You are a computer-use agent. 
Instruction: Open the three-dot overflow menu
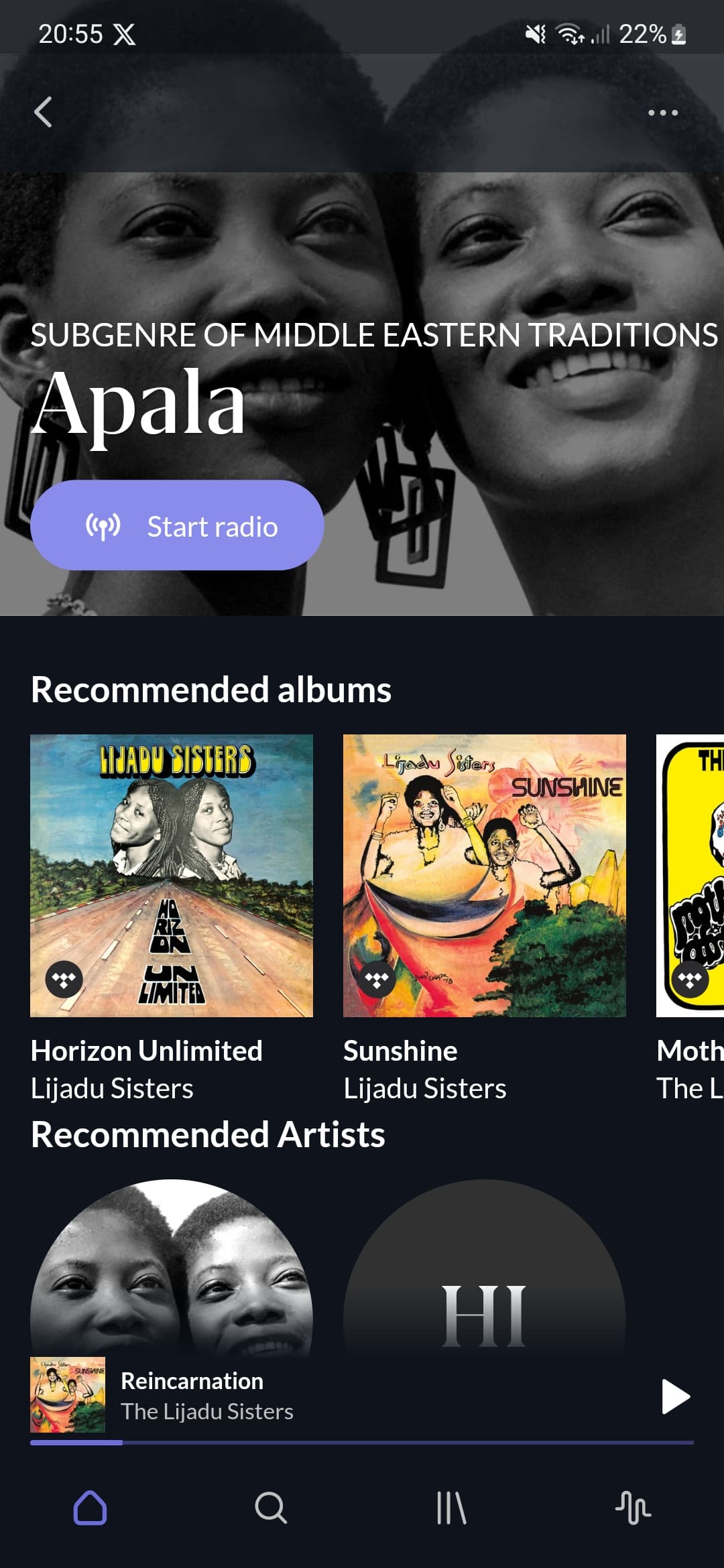[662, 113]
